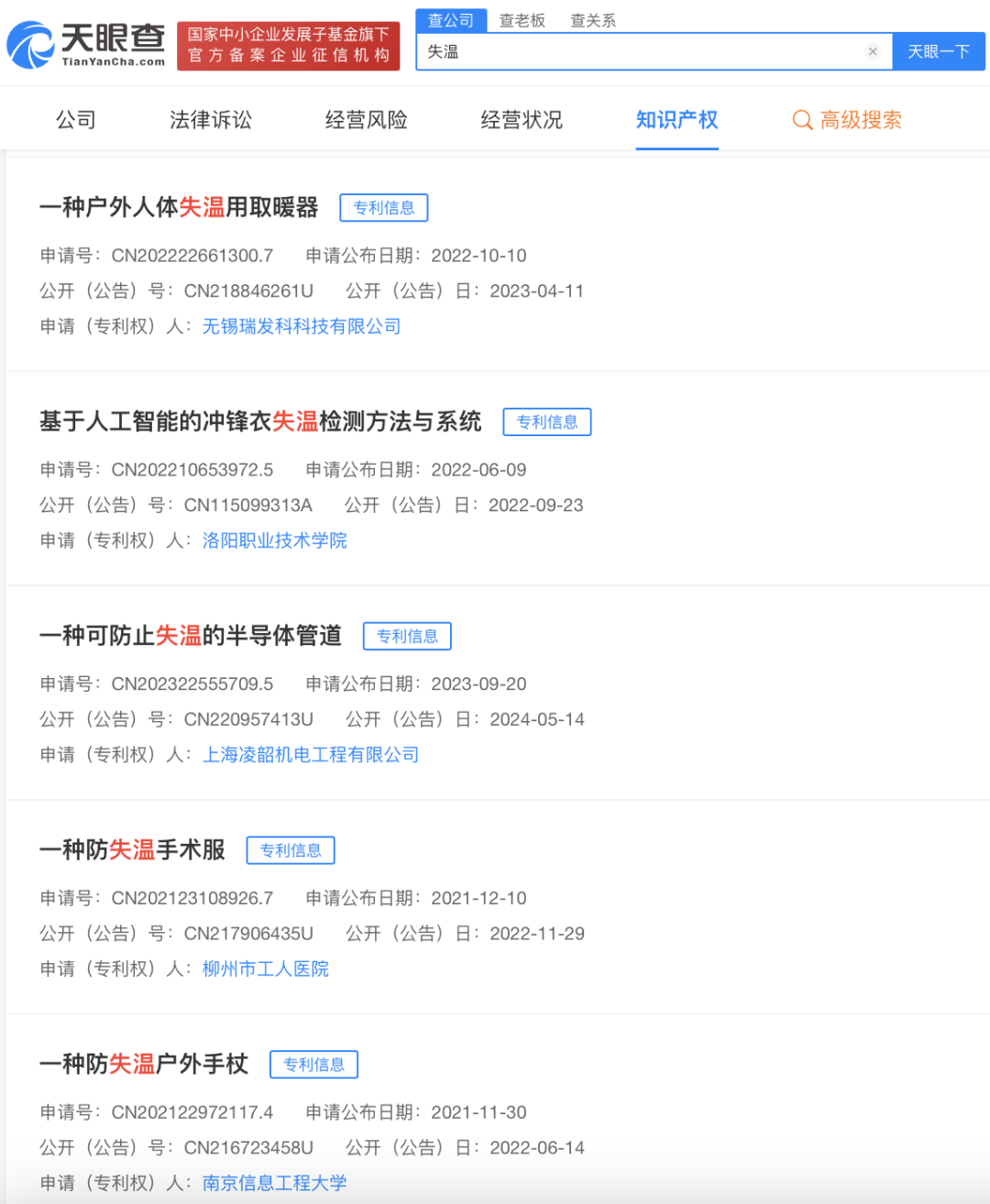Open 高级搜索 advanced search
This screenshot has width=990, height=1204.
point(847,120)
